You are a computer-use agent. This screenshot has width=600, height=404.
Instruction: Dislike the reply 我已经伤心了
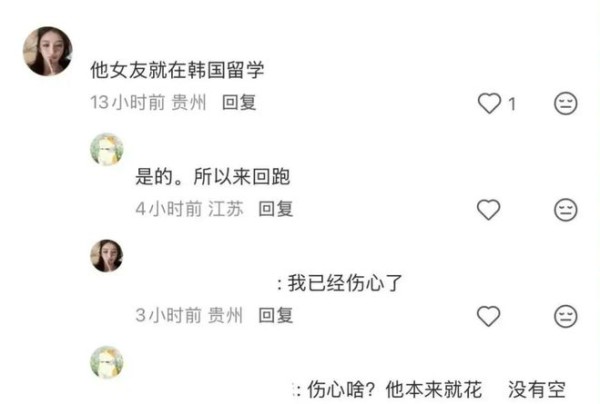565,316
